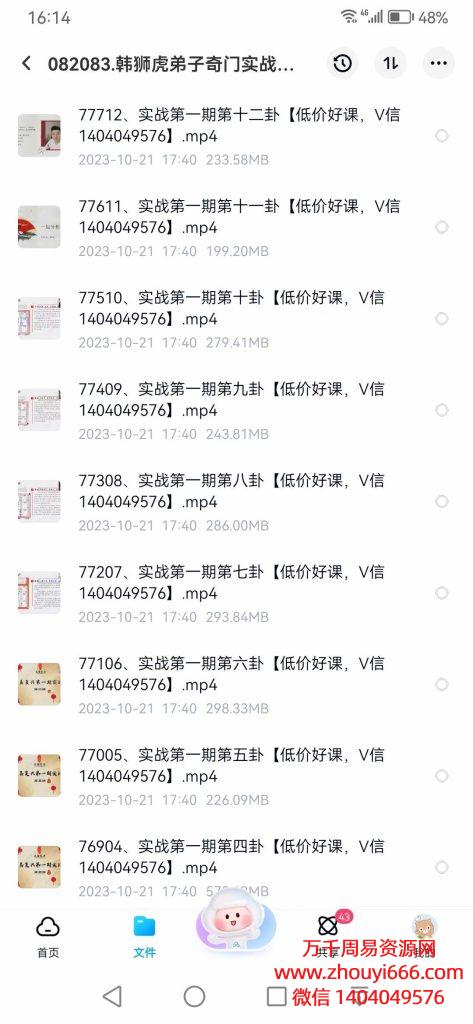
Task: Open the center assistant mascot button
Action: pyautogui.click(x=236, y=927)
